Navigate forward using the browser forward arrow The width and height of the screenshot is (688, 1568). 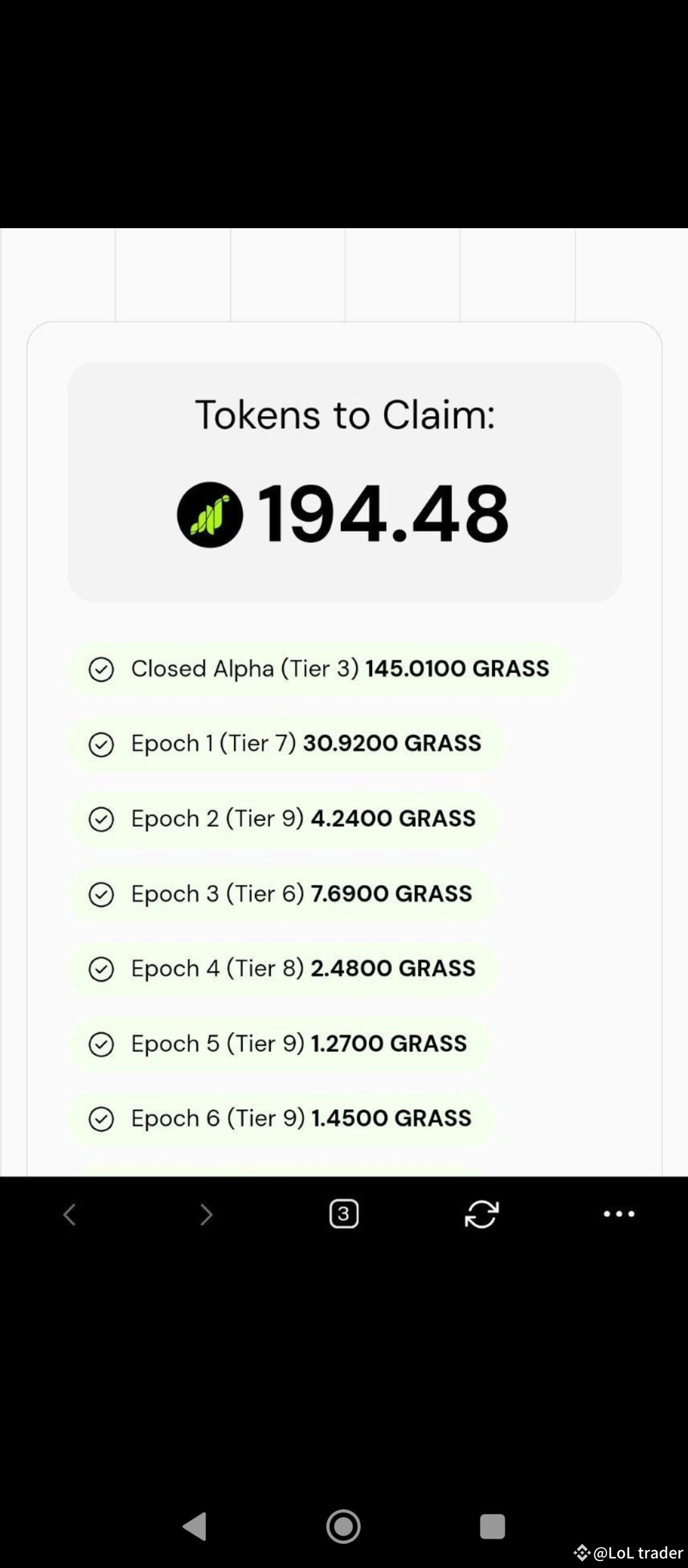[206, 1214]
